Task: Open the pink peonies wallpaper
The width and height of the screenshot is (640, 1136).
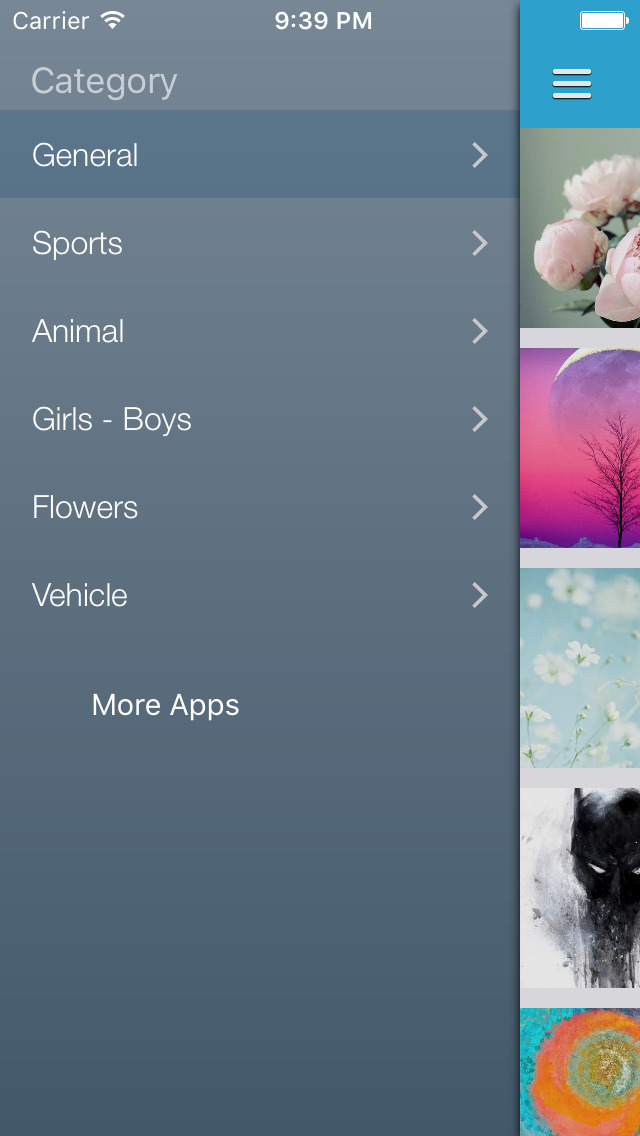Action: click(x=580, y=228)
